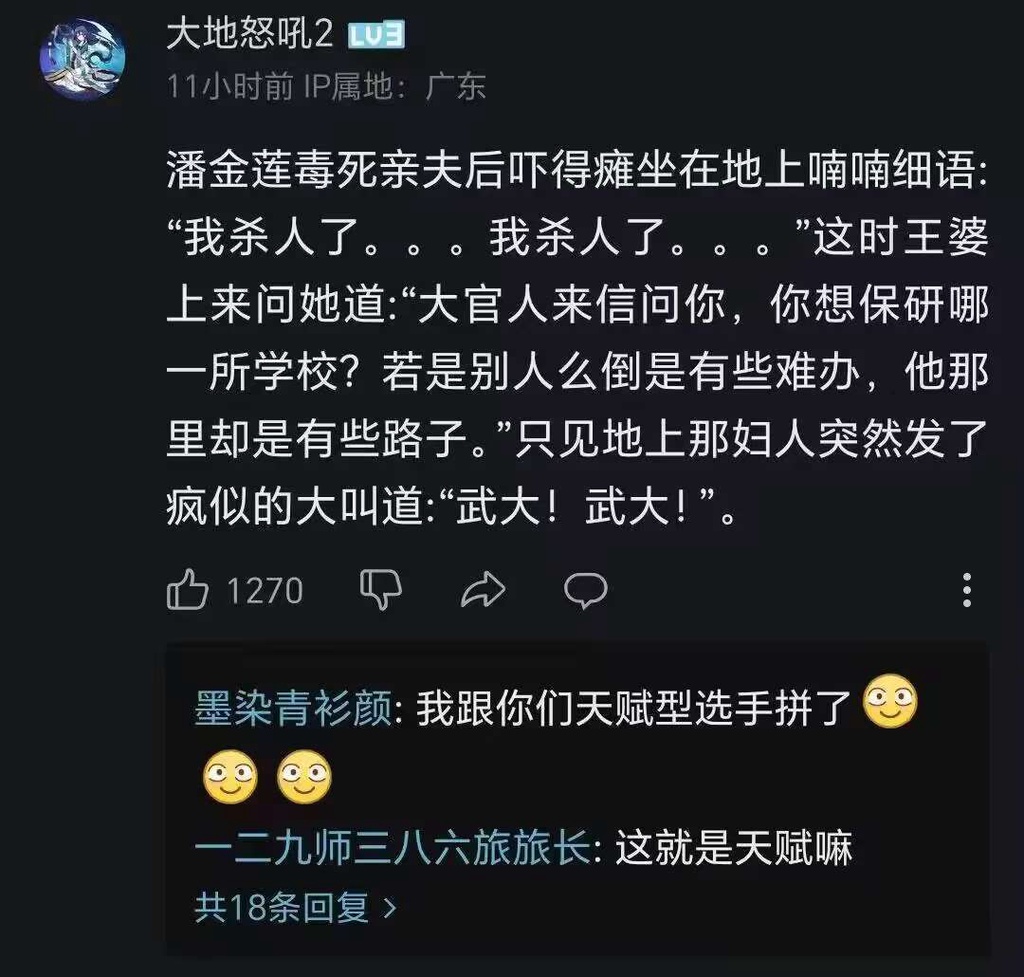This screenshot has height=977, width=1024.
Task: Open the avatar of 大地怒吼2
Action: tap(82, 59)
